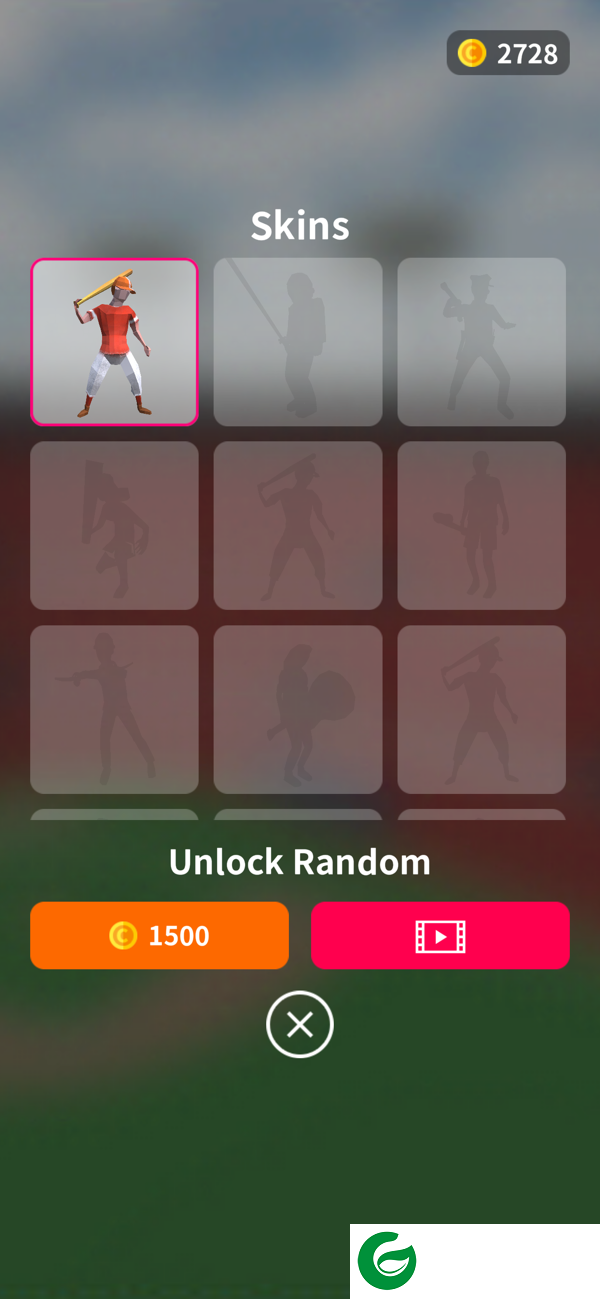The image size is (600, 1299).
Task: Watch a video ad to unlock a skin
Action: pos(440,935)
